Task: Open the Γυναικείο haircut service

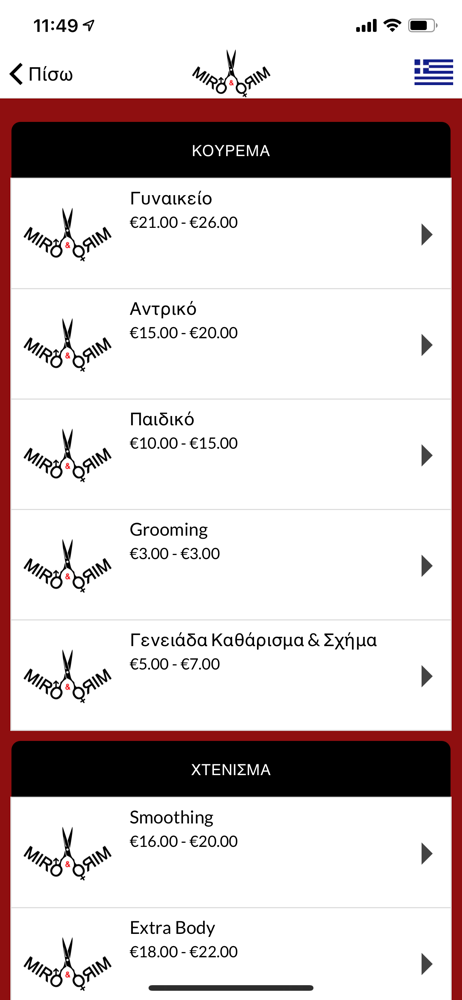Action: (231, 233)
